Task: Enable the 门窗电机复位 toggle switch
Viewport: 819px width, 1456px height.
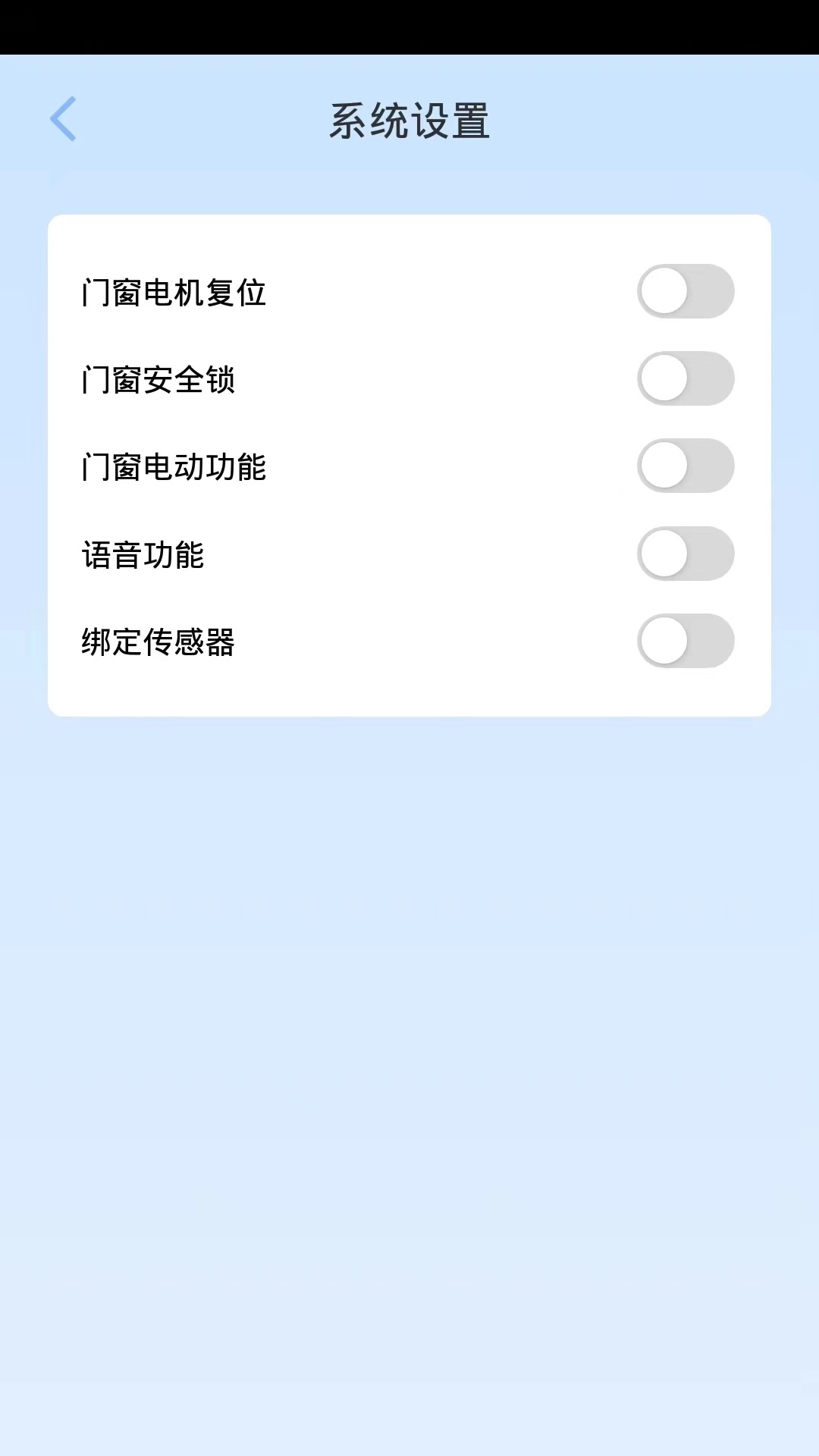Action: coord(685,291)
